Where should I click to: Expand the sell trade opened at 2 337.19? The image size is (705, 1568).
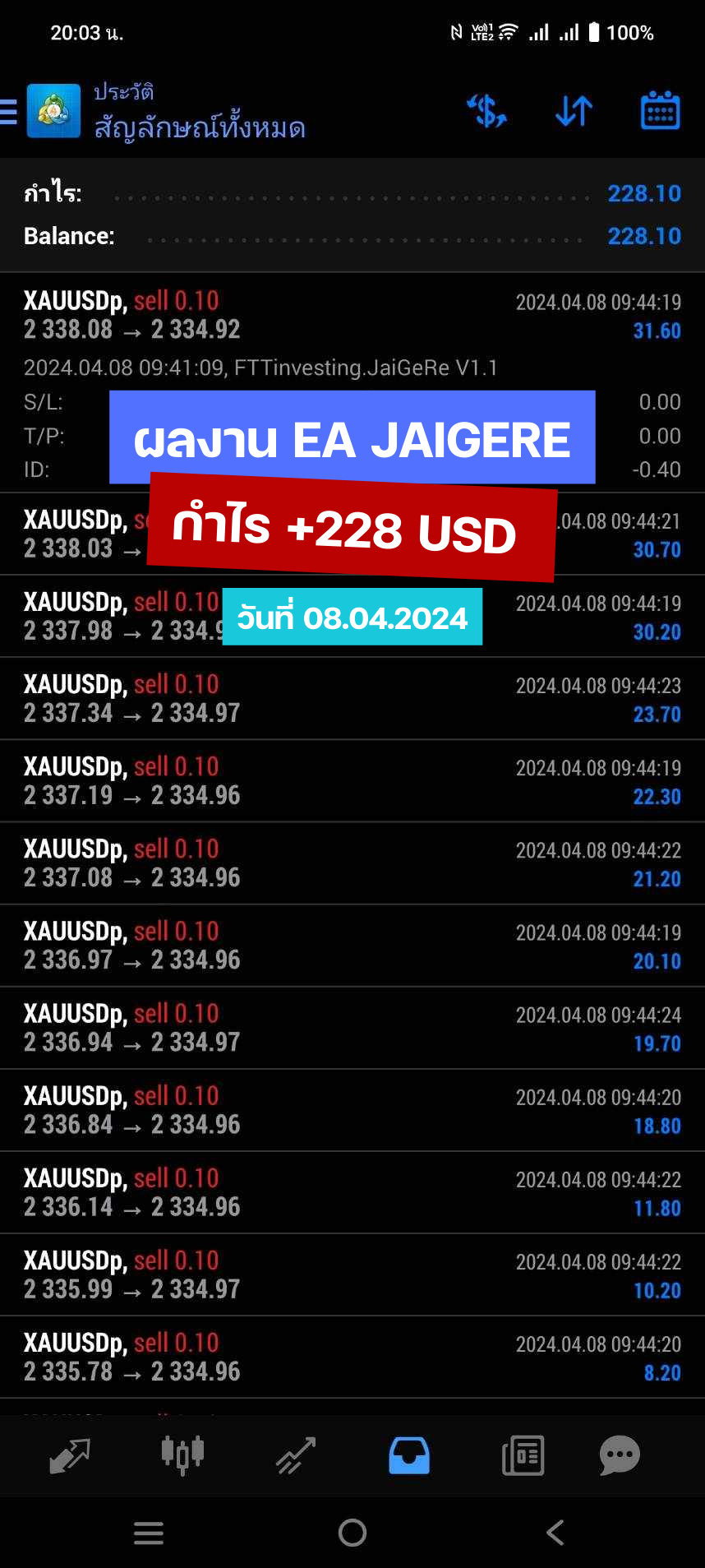tap(352, 781)
